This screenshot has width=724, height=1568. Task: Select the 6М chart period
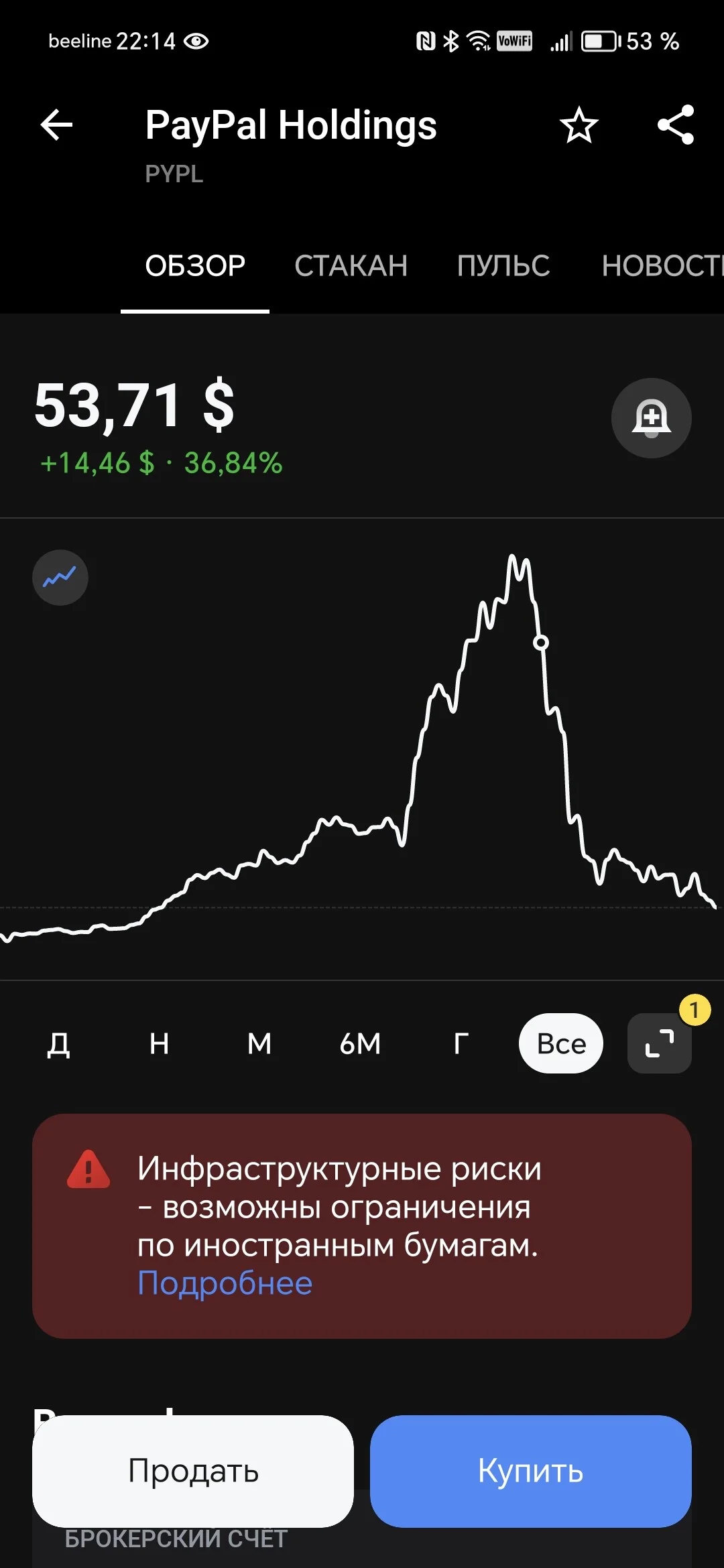pyautogui.click(x=360, y=1043)
